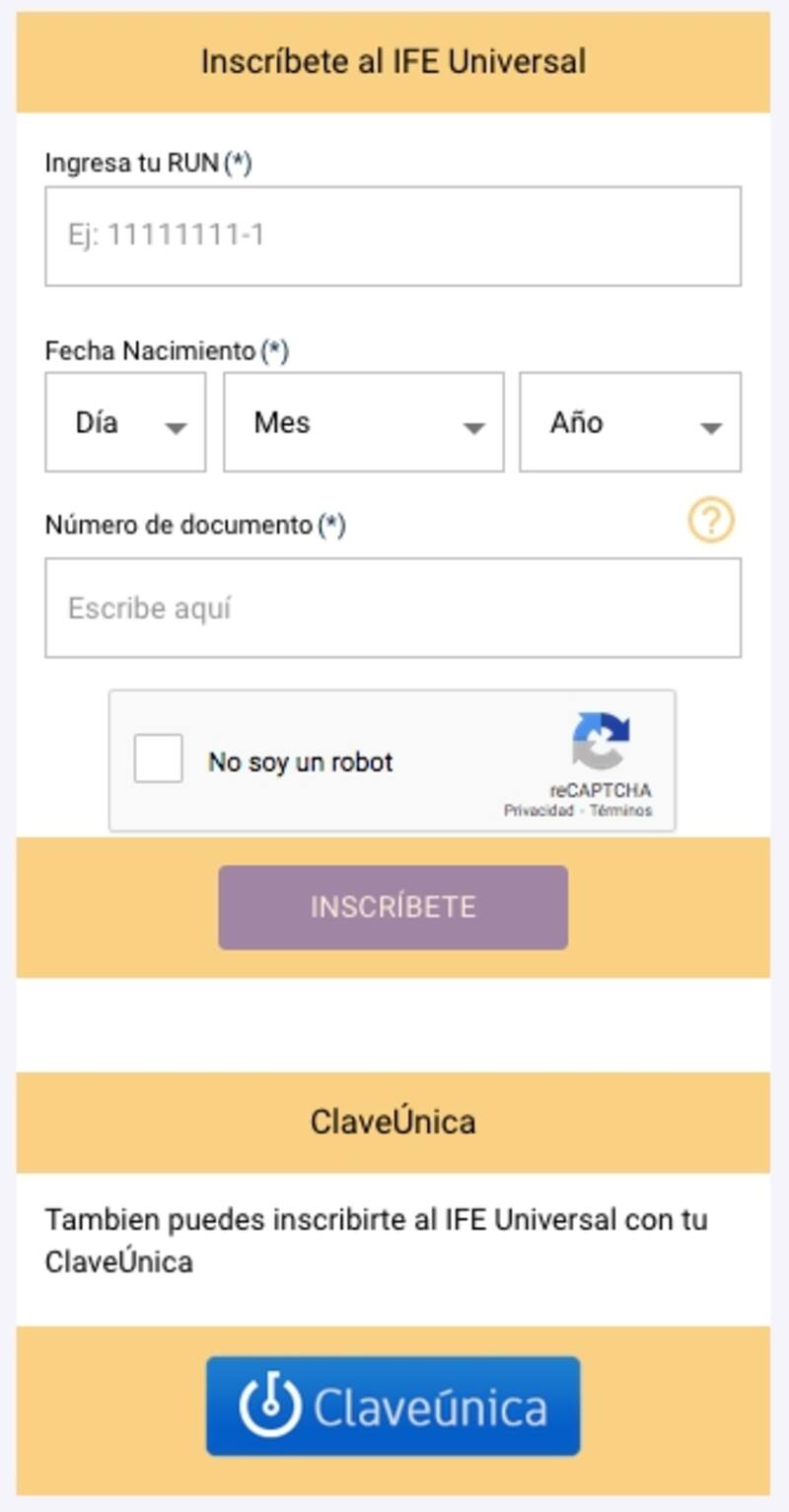
Task: Select the Año dropdown
Action: [x=630, y=423]
